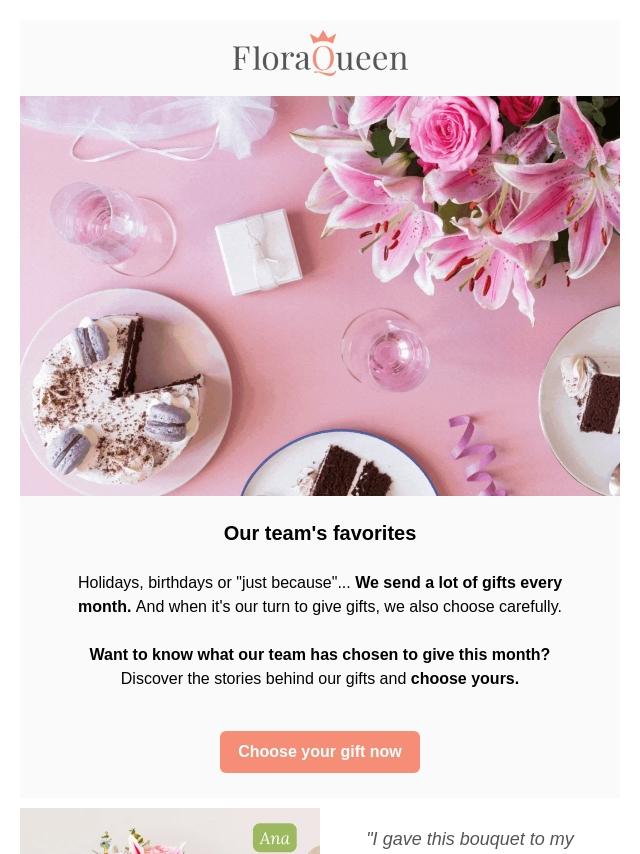The height and width of the screenshot is (854, 640).
Task: Open the FloraQueen logo link
Action: [x=320, y=54]
